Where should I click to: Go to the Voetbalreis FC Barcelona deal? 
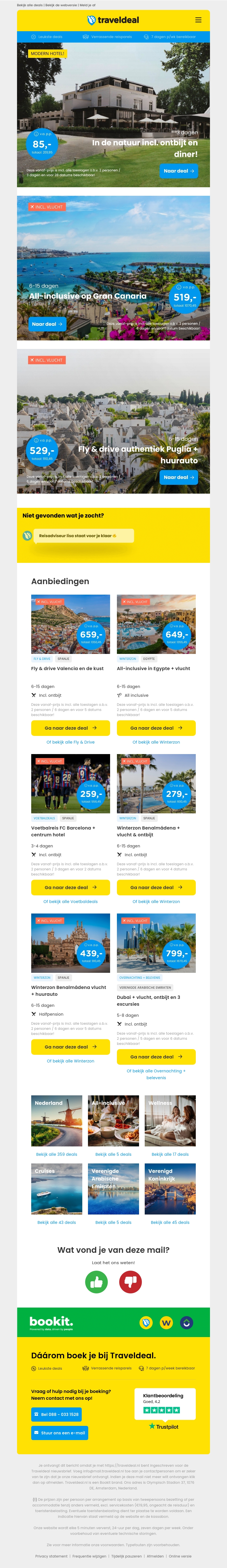point(71,887)
